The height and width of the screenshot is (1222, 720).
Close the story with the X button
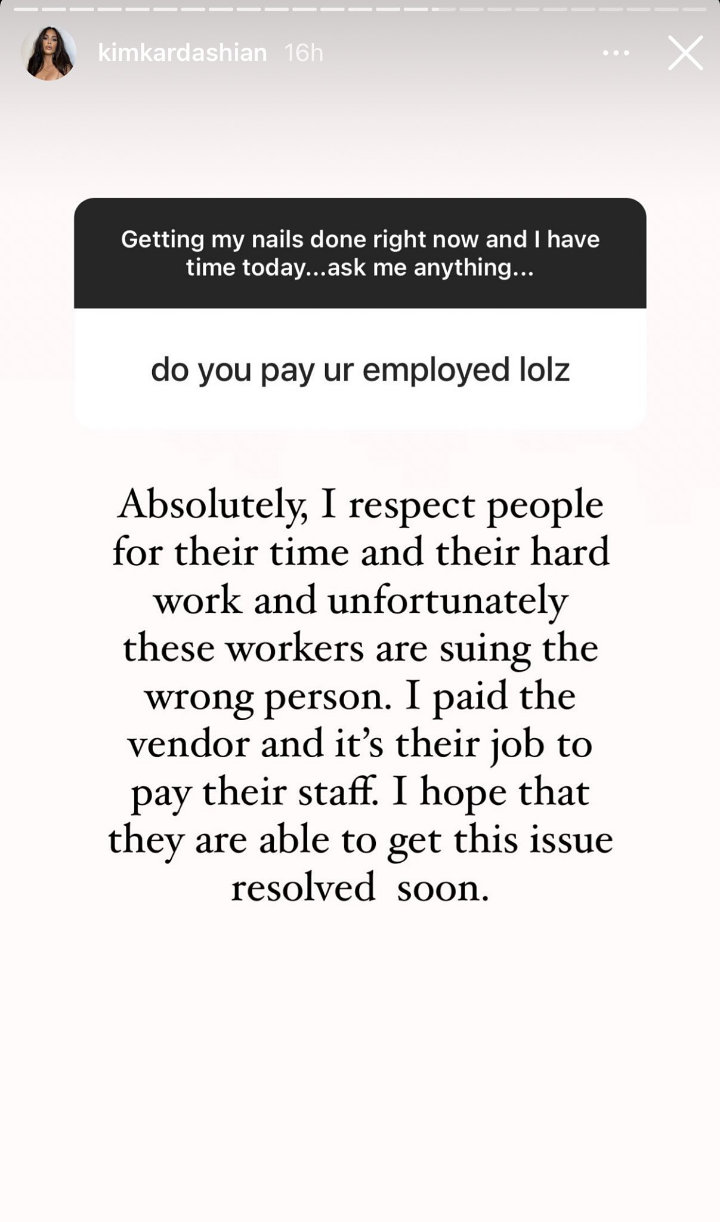(685, 52)
